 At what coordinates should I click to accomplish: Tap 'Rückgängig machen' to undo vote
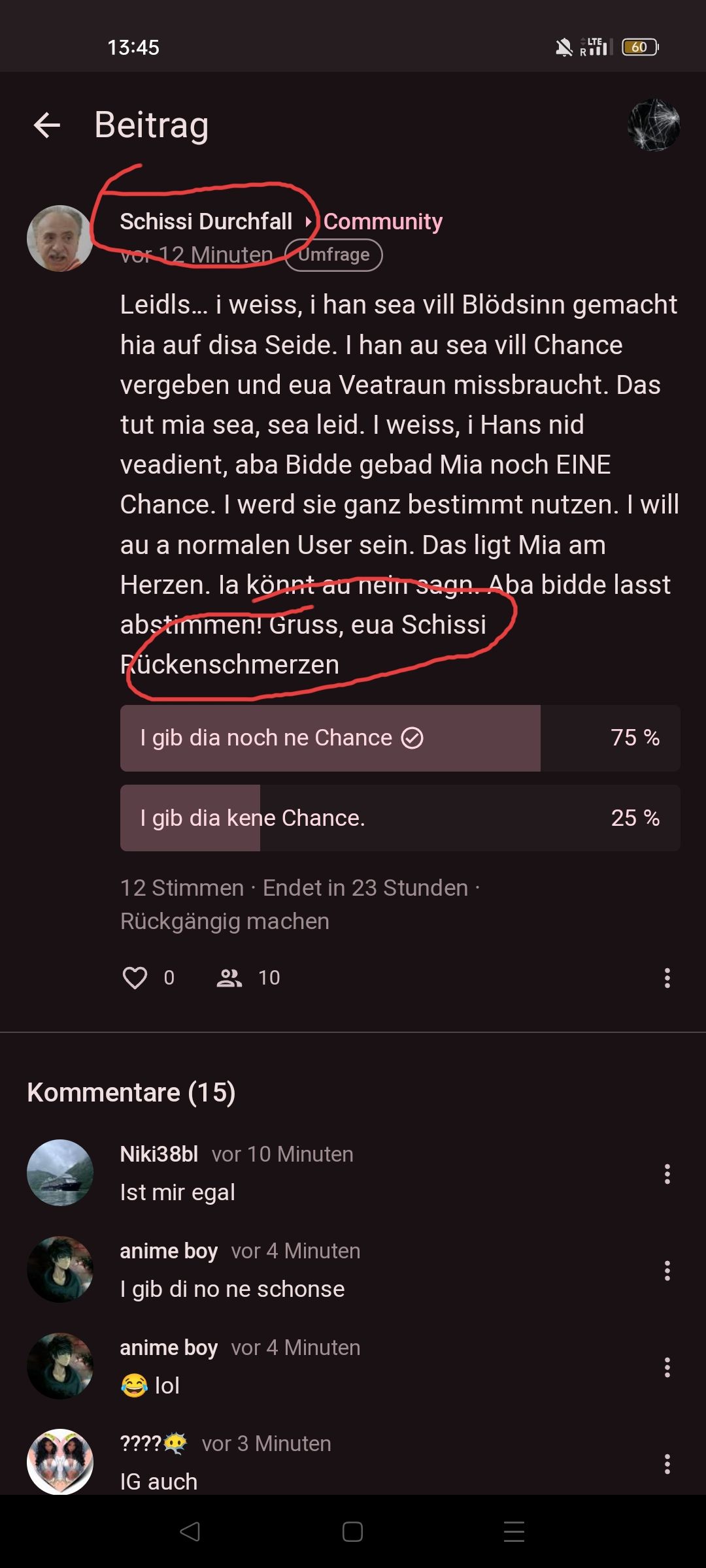(224, 921)
